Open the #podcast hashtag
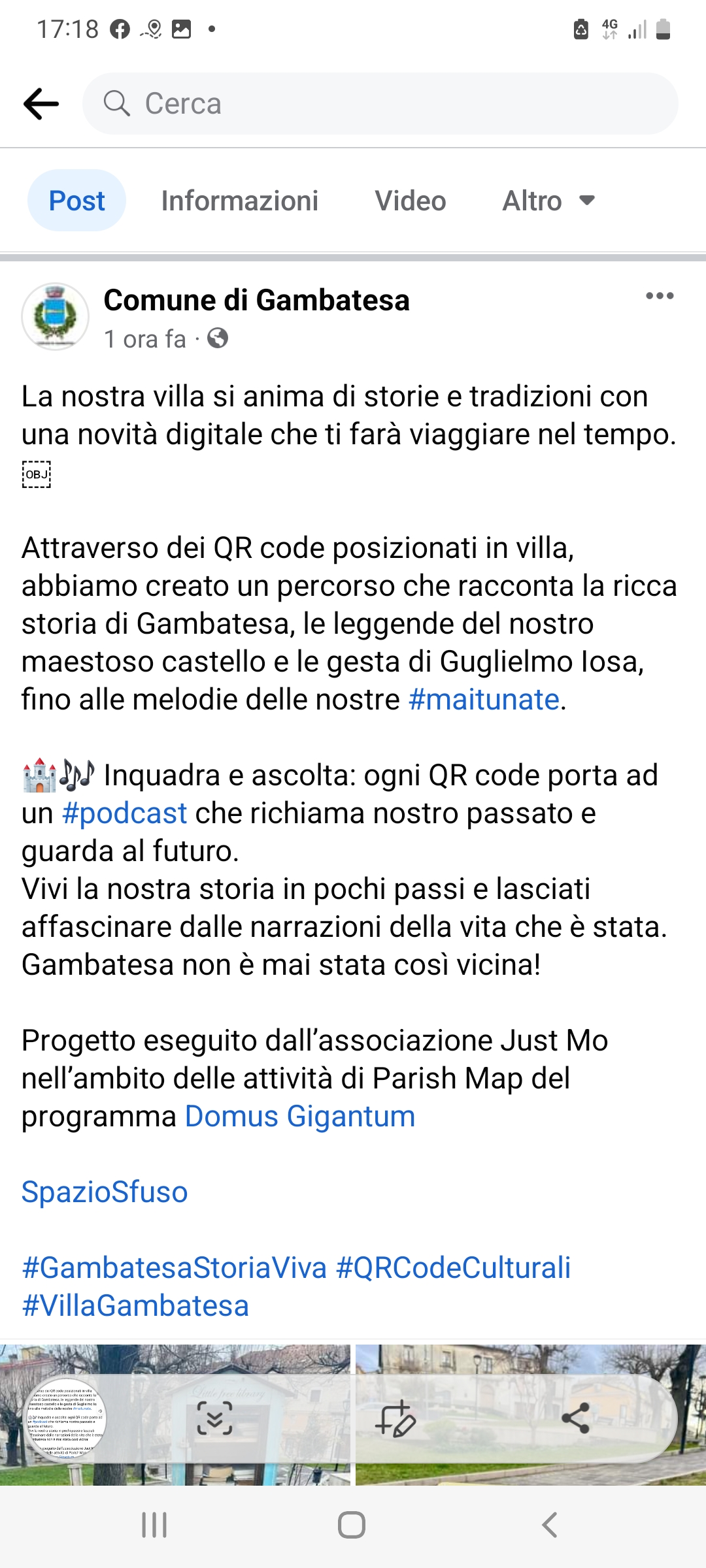Viewport: 706px width, 1568px height. coord(125,813)
